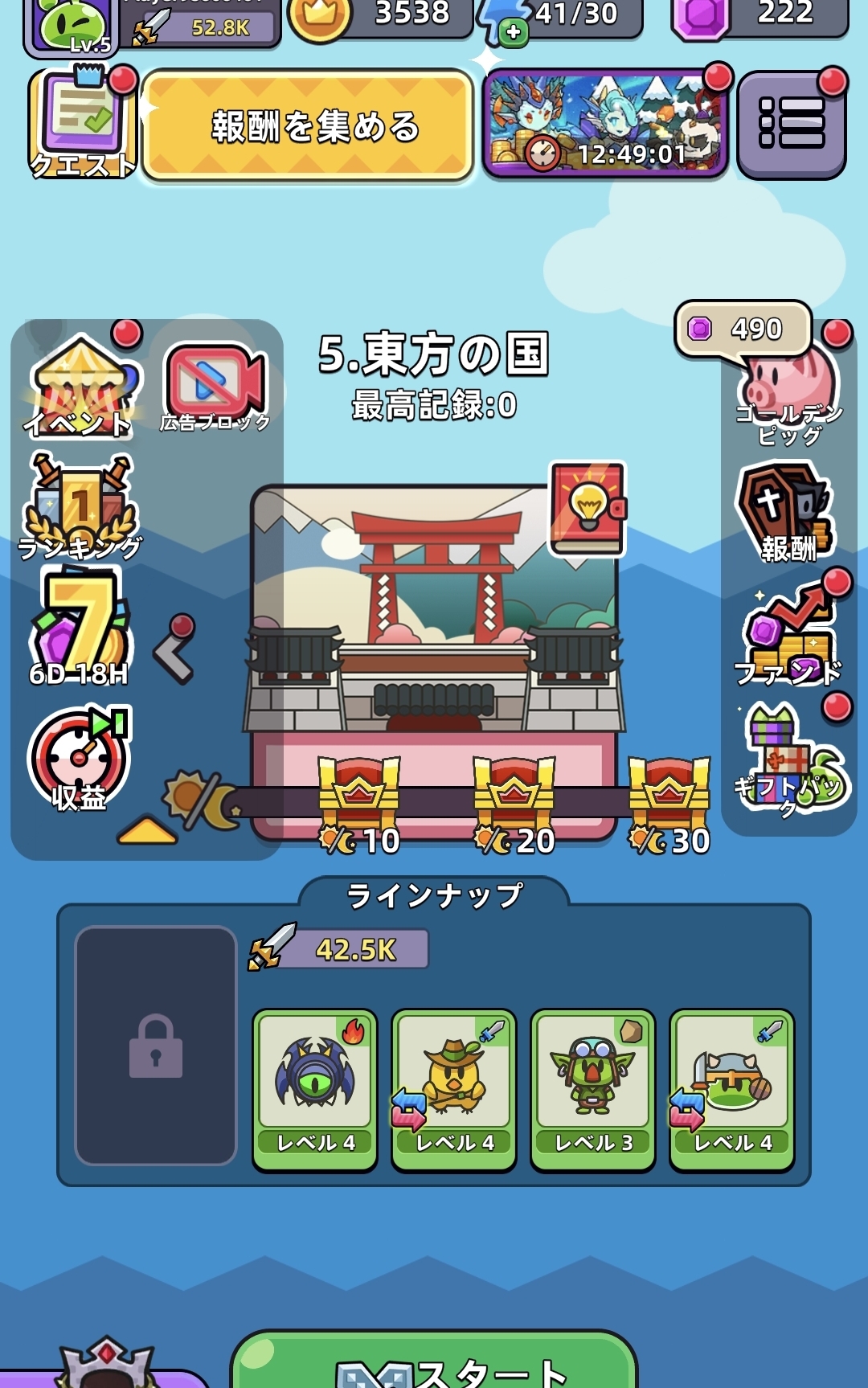Viewport: 868px width, 1388px height.
Task: Collapse the left side icon panel
Action: coord(147,831)
